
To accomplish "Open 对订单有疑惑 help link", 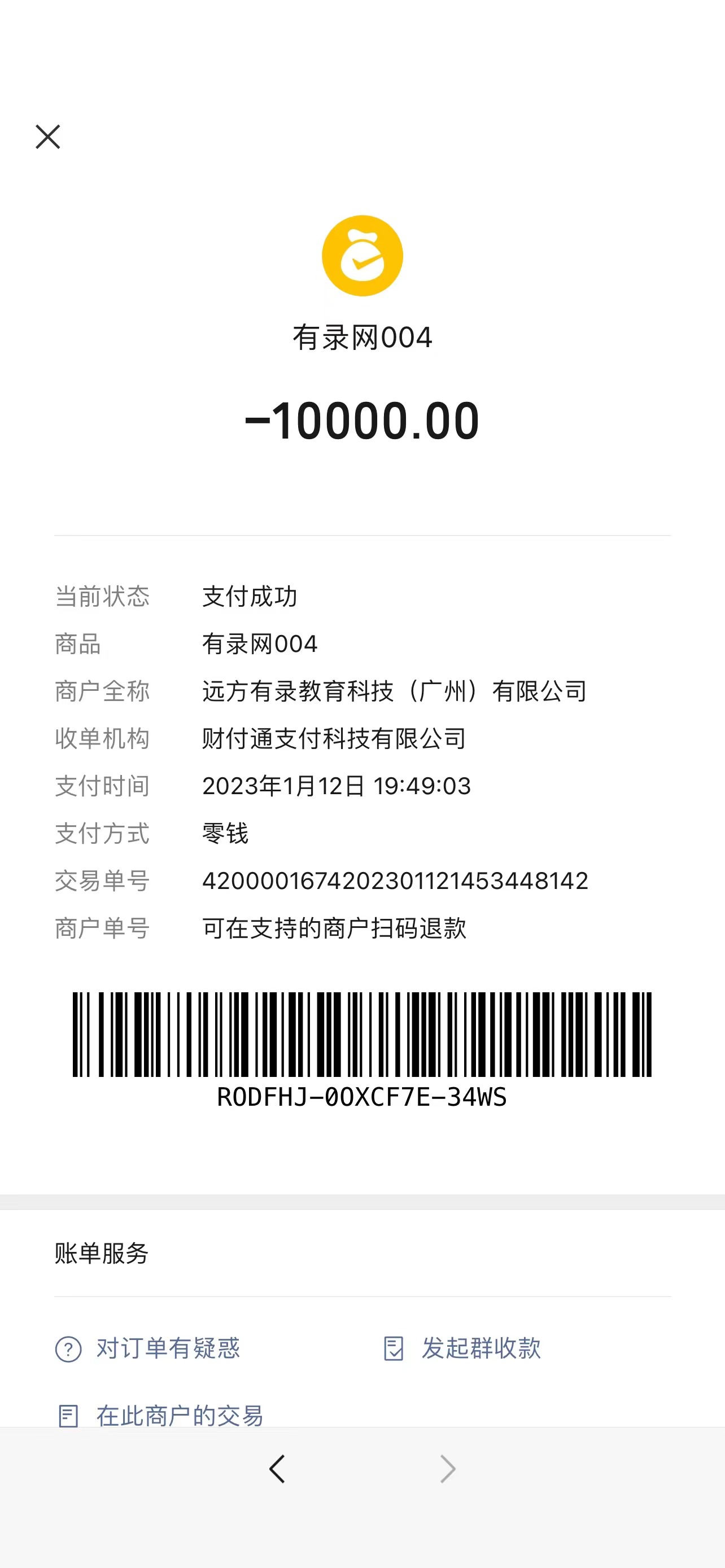I will (148, 1348).
